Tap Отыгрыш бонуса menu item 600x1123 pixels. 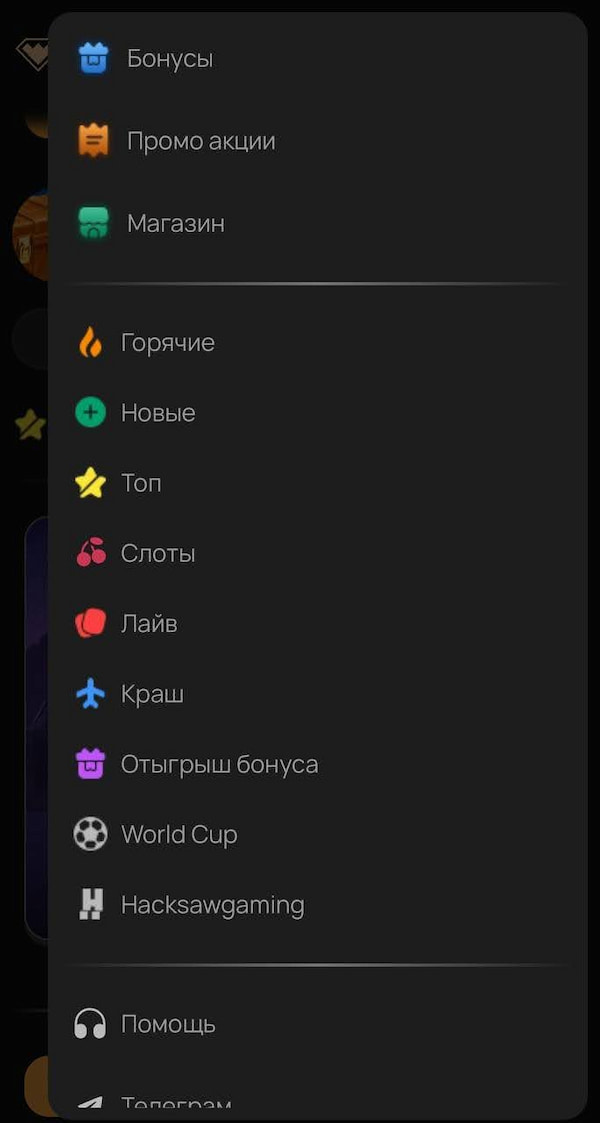[318, 764]
